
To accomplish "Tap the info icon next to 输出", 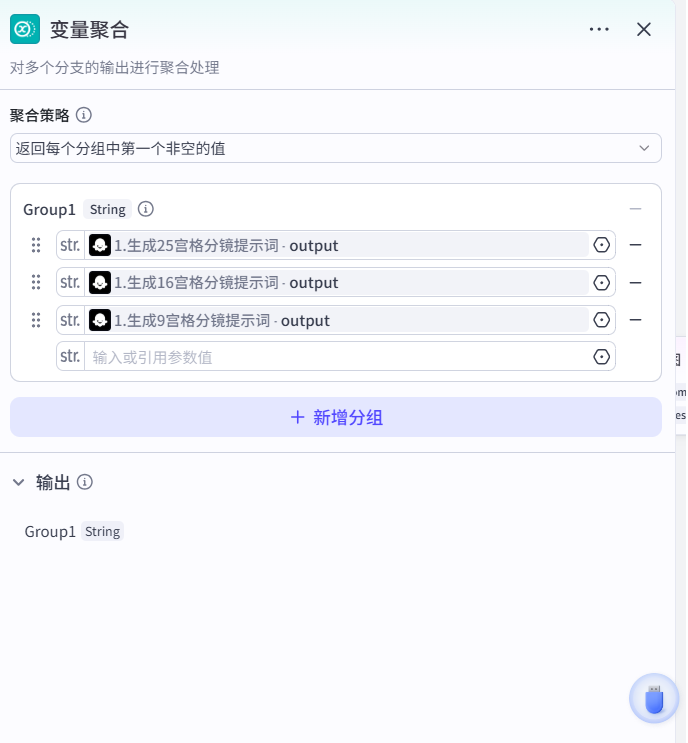I will [x=85, y=482].
